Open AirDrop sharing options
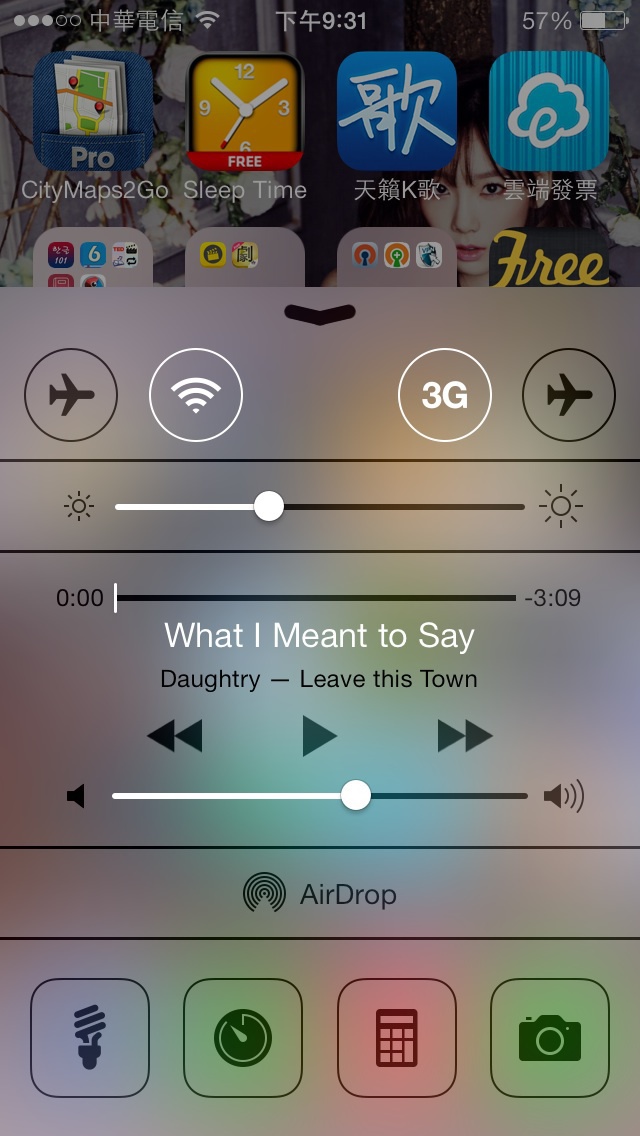Viewport: 640px width, 1136px height. (320, 894)
